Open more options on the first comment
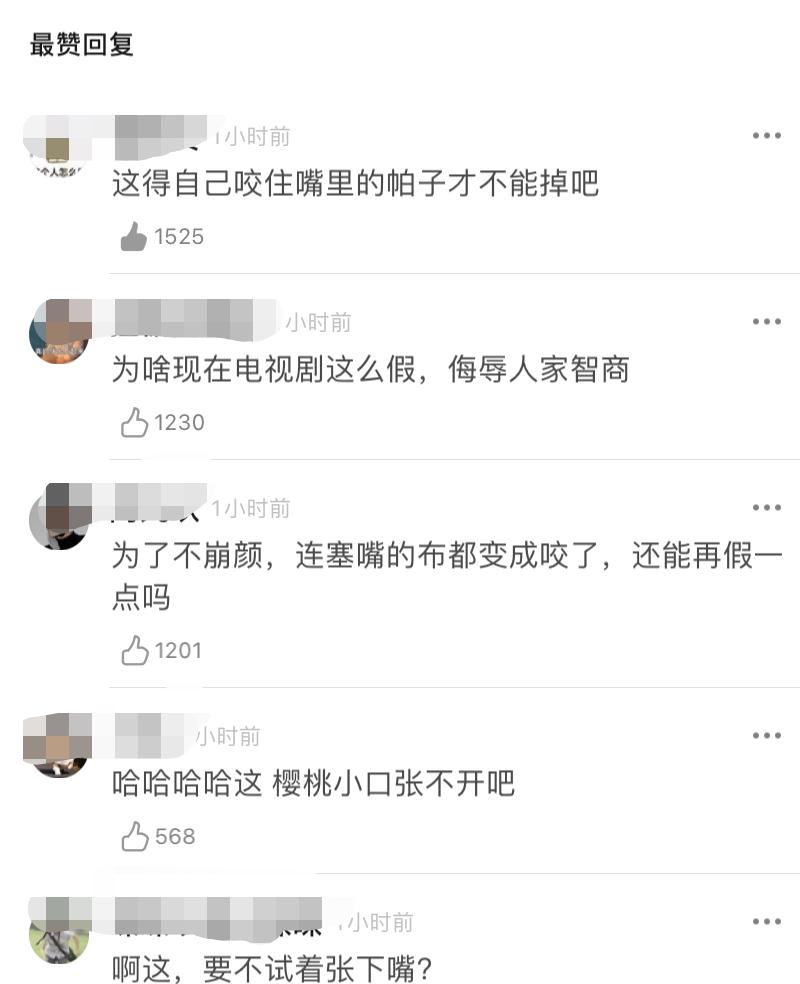 click(x=766, y=135)
